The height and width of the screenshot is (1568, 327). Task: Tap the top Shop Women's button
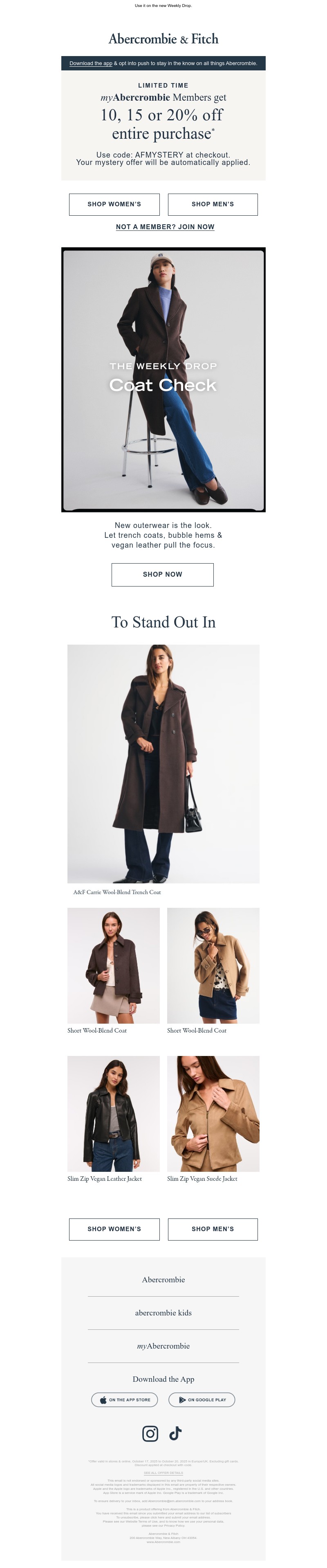coord(114,205)
